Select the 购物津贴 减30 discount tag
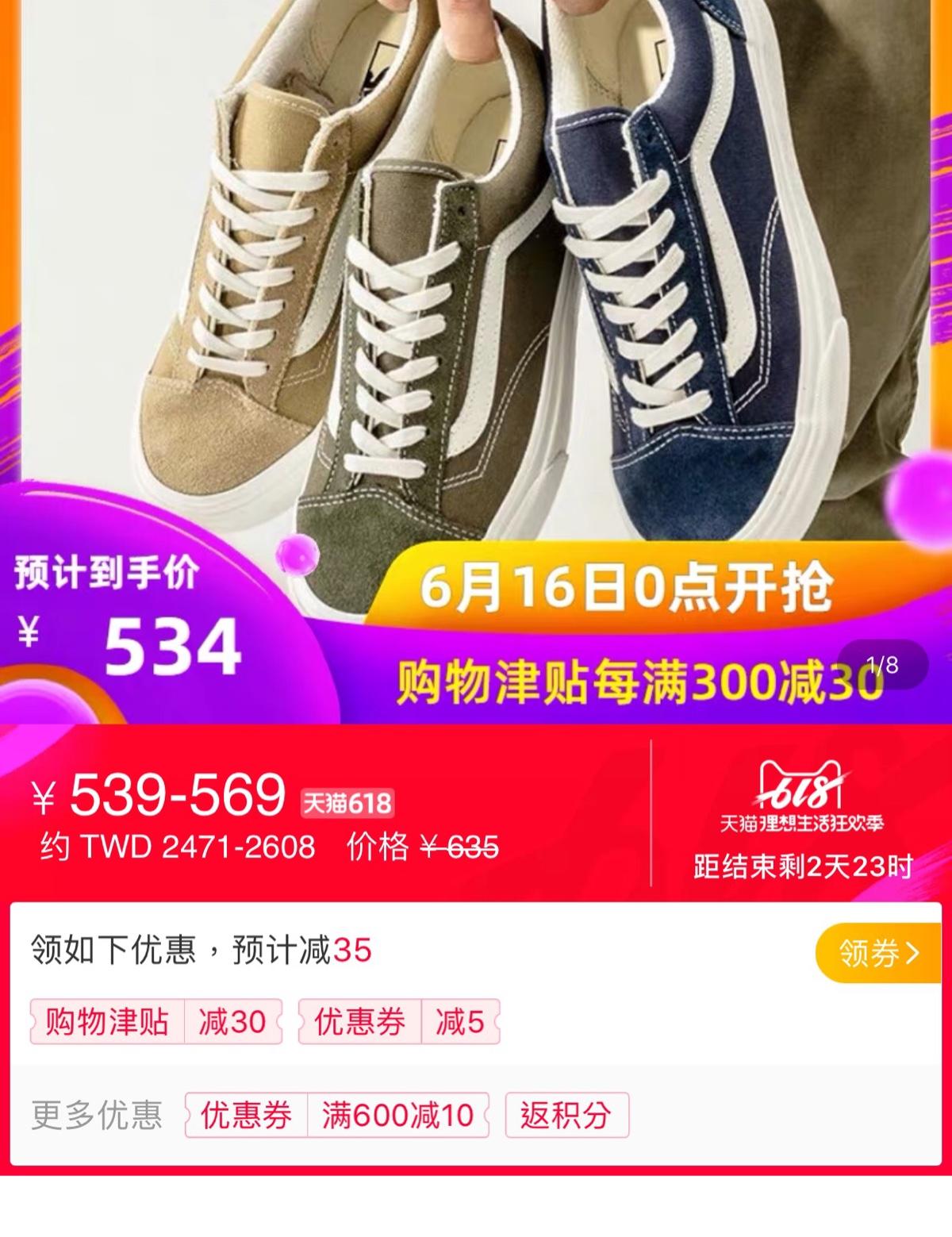The image size is (952, 1237). tap(156, 1021)
